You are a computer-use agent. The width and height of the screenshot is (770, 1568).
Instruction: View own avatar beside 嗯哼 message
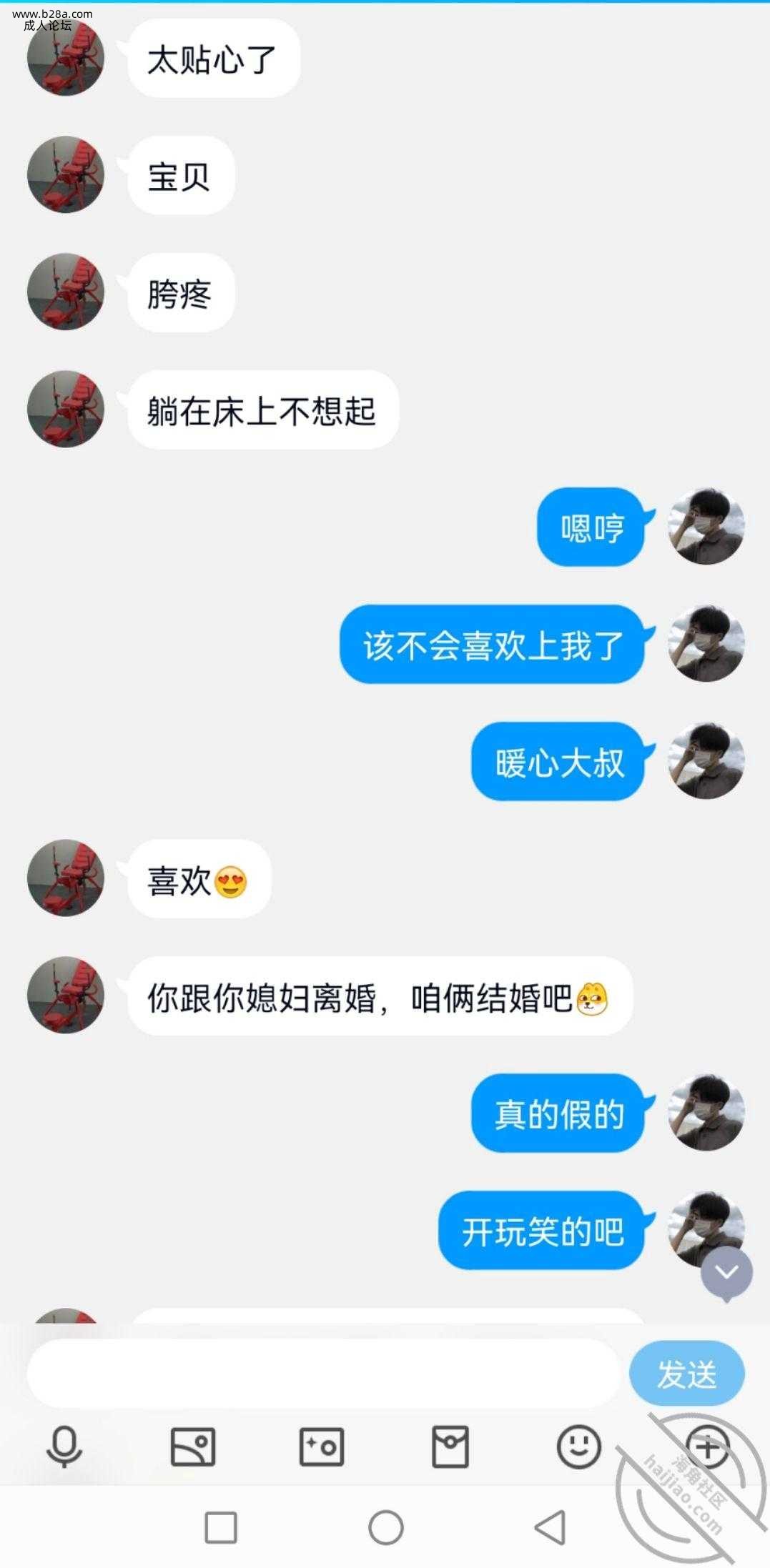(x=706, y=527)
